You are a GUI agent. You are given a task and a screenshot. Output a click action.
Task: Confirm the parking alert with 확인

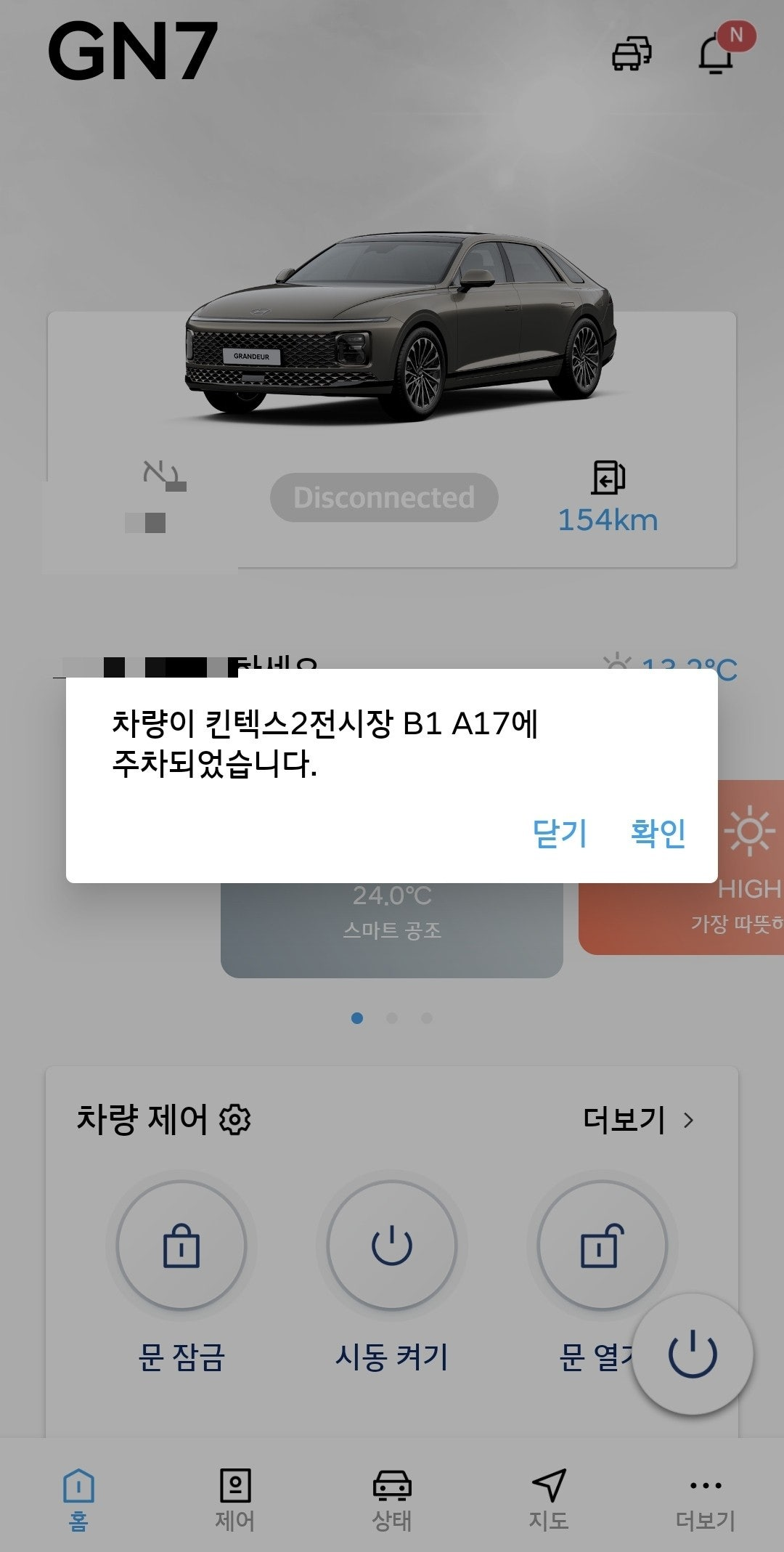pyautogui.click(x=658, y=833)
